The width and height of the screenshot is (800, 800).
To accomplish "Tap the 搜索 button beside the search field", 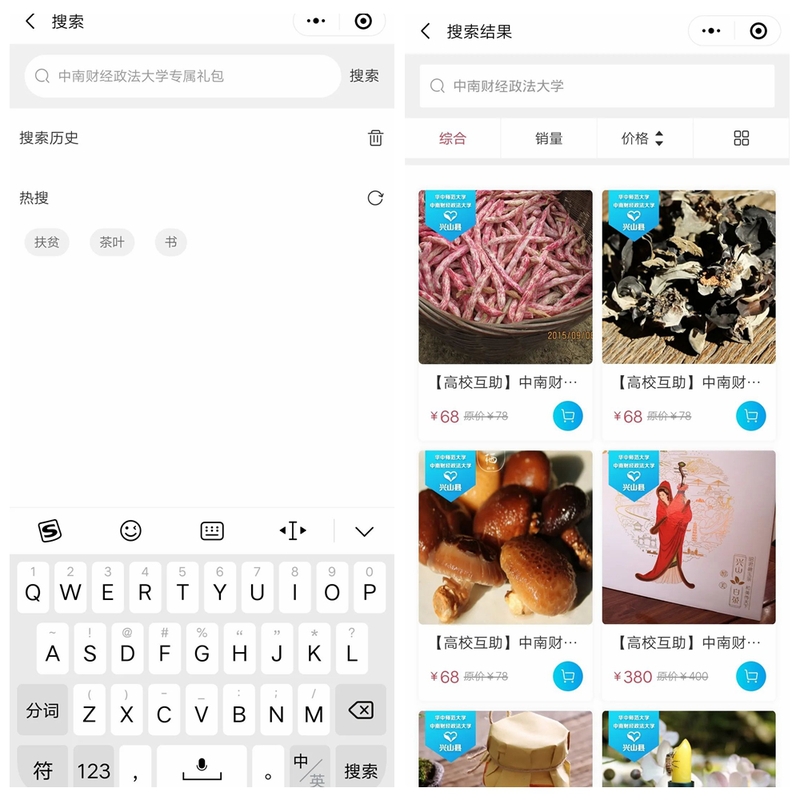I will coord(364,76).
